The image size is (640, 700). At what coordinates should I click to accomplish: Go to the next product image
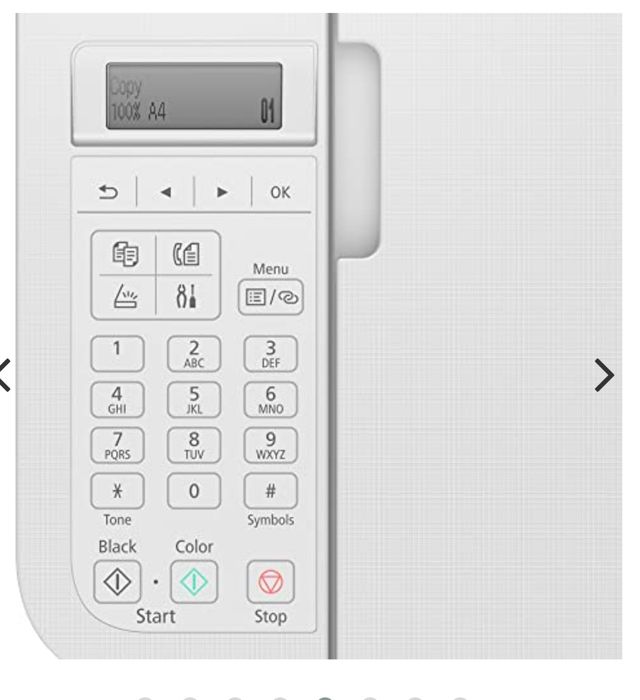click(604, 375)
